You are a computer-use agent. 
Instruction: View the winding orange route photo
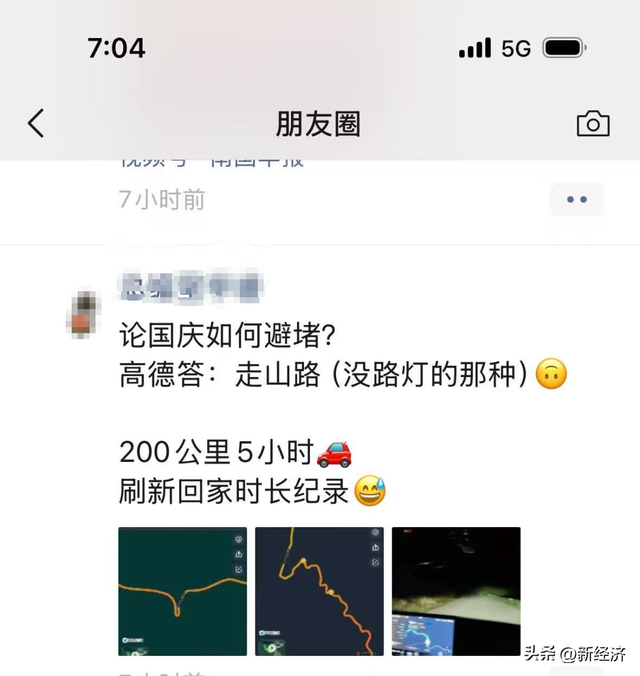319,591
